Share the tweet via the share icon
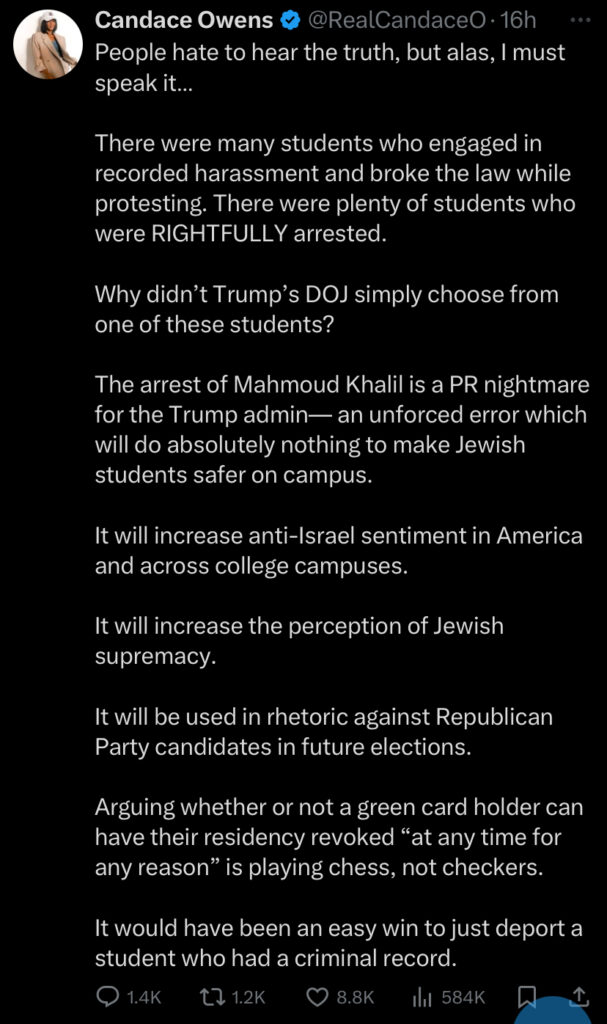The width and height of the screenshot is (607, 1024). tap(578, 995)
